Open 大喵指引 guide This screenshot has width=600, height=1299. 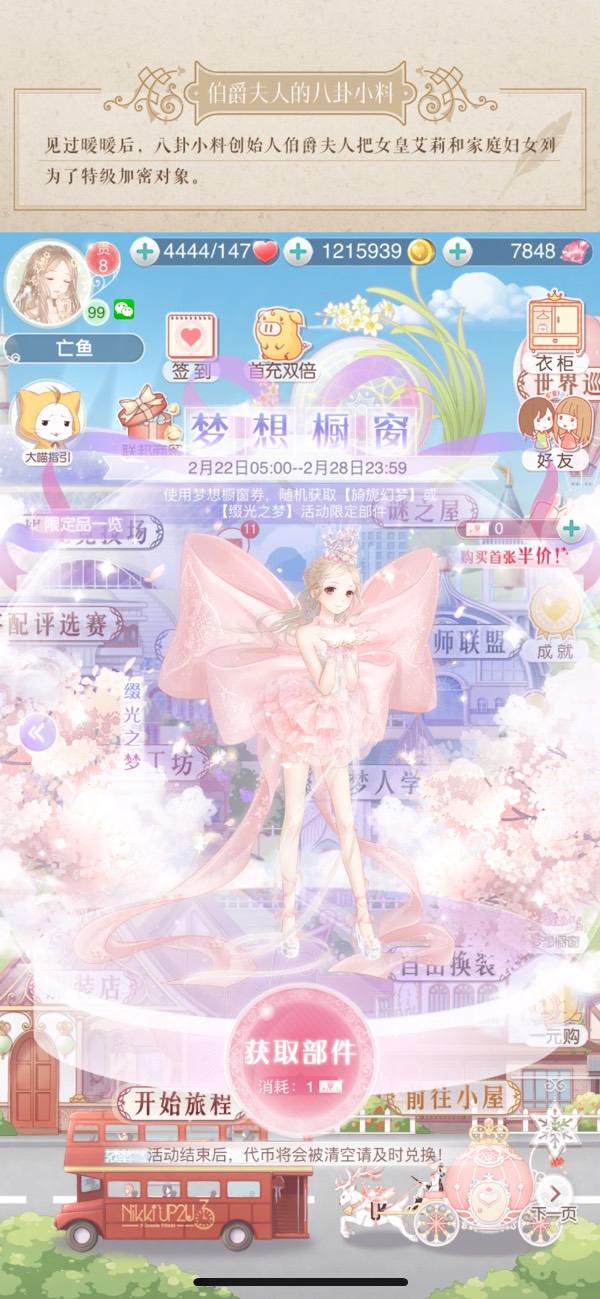click(x=48, y=427)
